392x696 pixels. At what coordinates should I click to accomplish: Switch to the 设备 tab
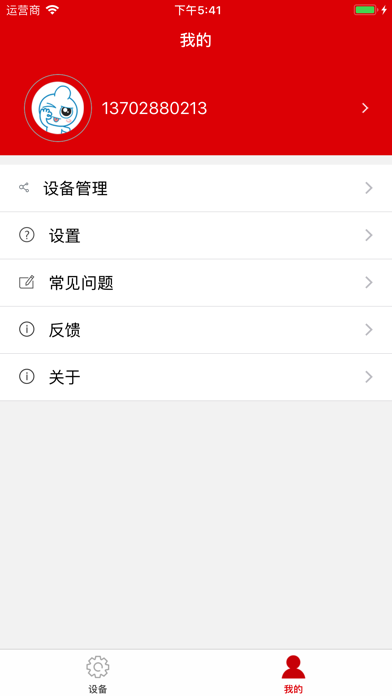[x=98, y=673]
